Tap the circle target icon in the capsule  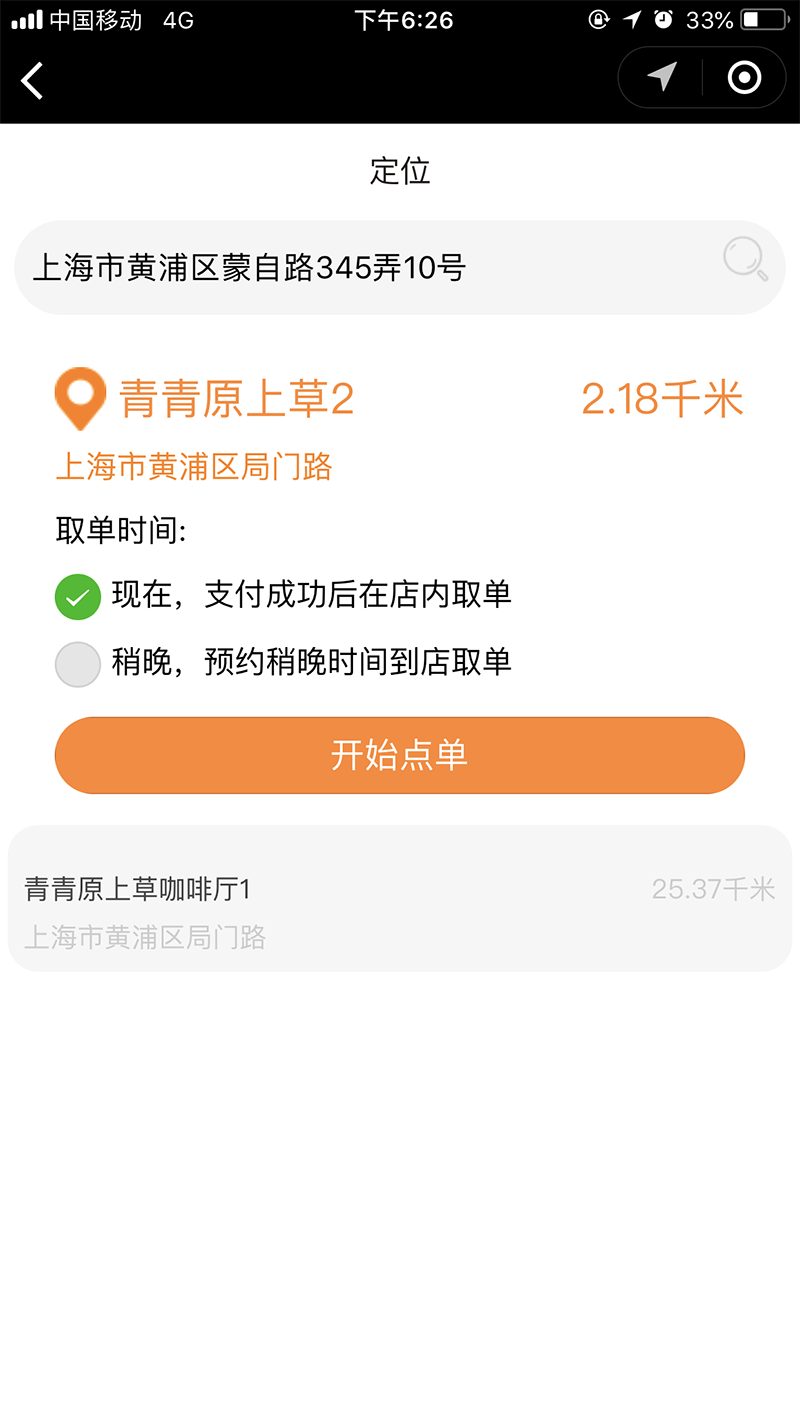744,76
